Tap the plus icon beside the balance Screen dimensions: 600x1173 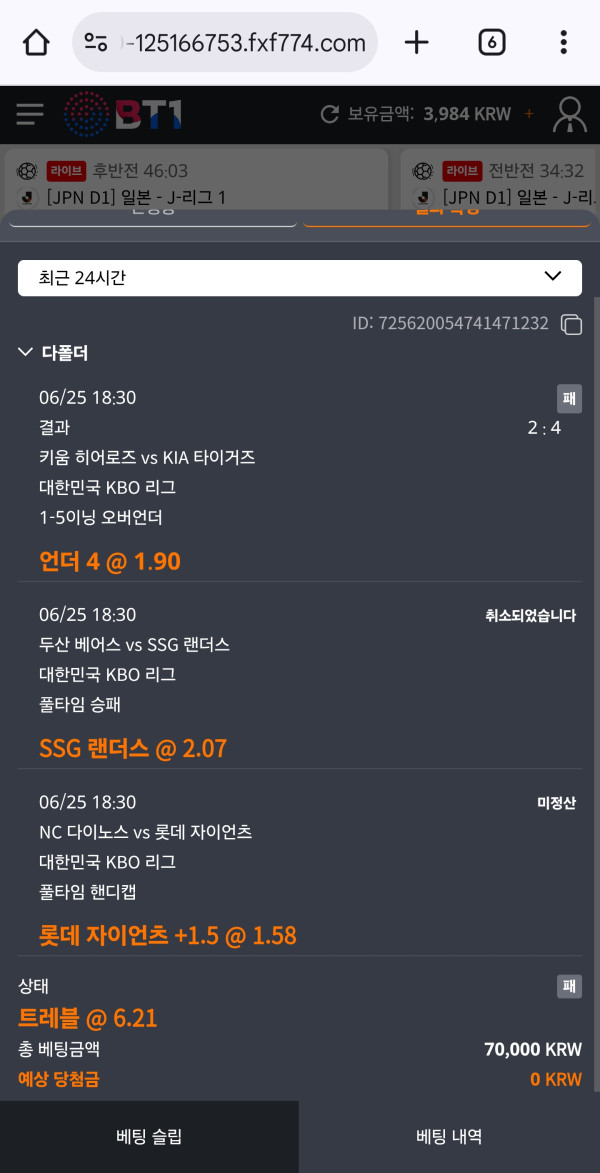tap(529, 114)
